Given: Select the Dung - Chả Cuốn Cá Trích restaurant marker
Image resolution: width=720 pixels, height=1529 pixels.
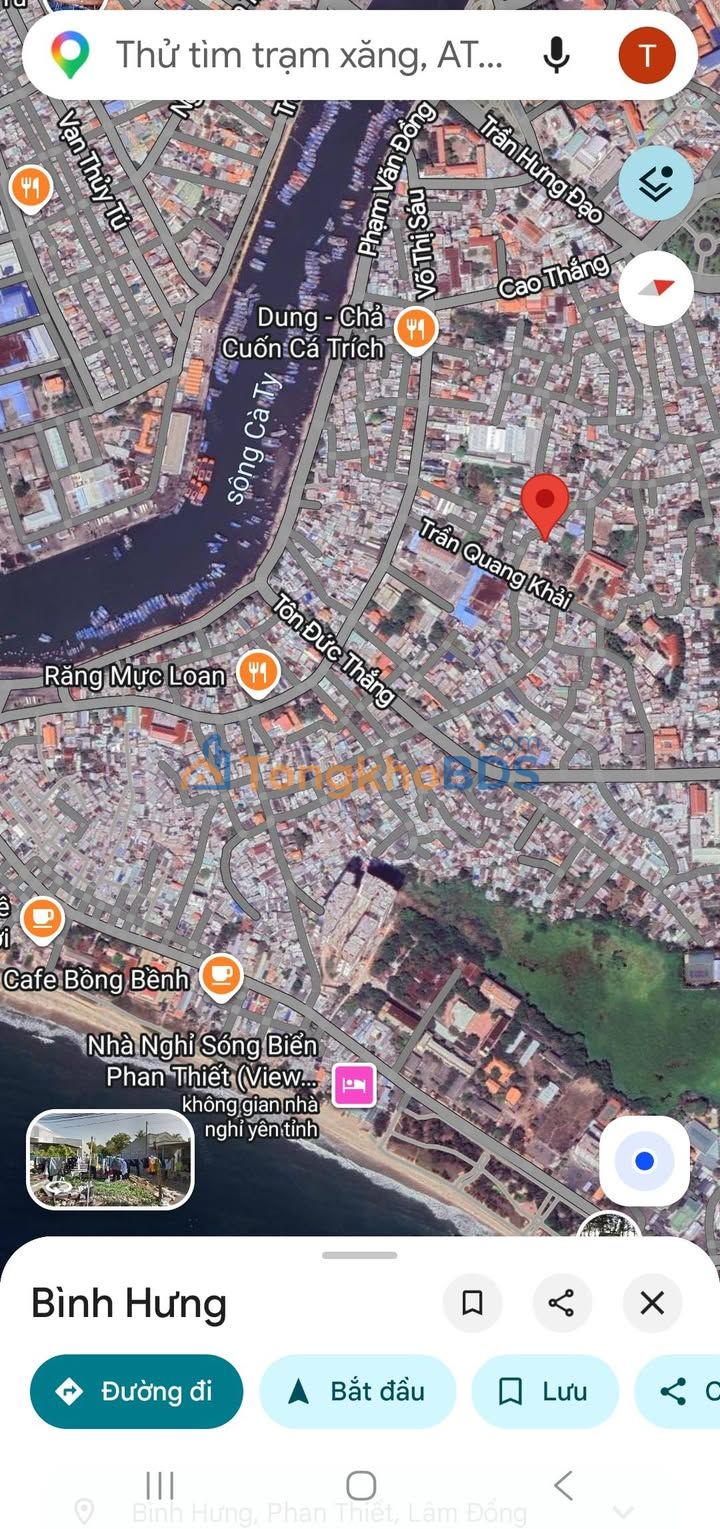Looking at the screenshot, I should (x=415, y=329).
